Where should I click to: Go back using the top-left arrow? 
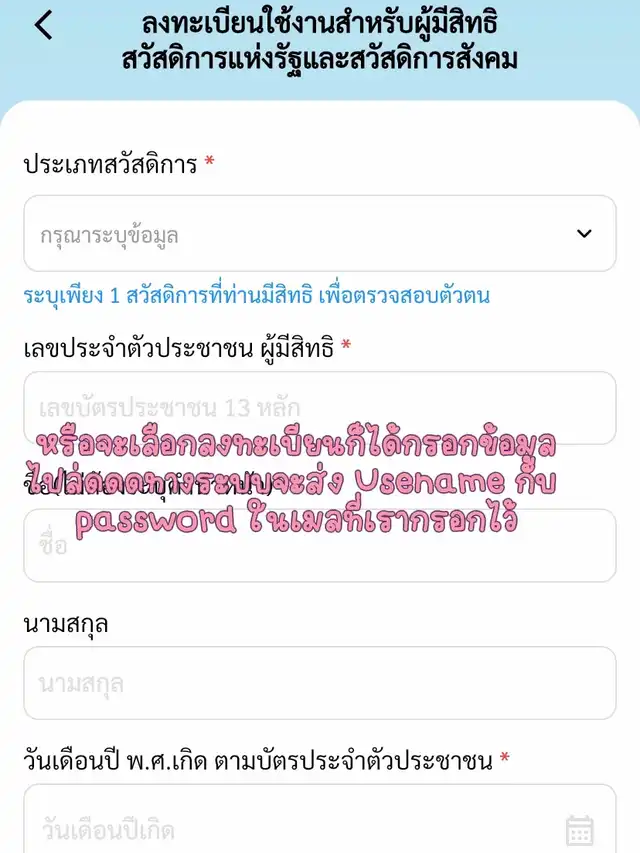tap(43, 25)
